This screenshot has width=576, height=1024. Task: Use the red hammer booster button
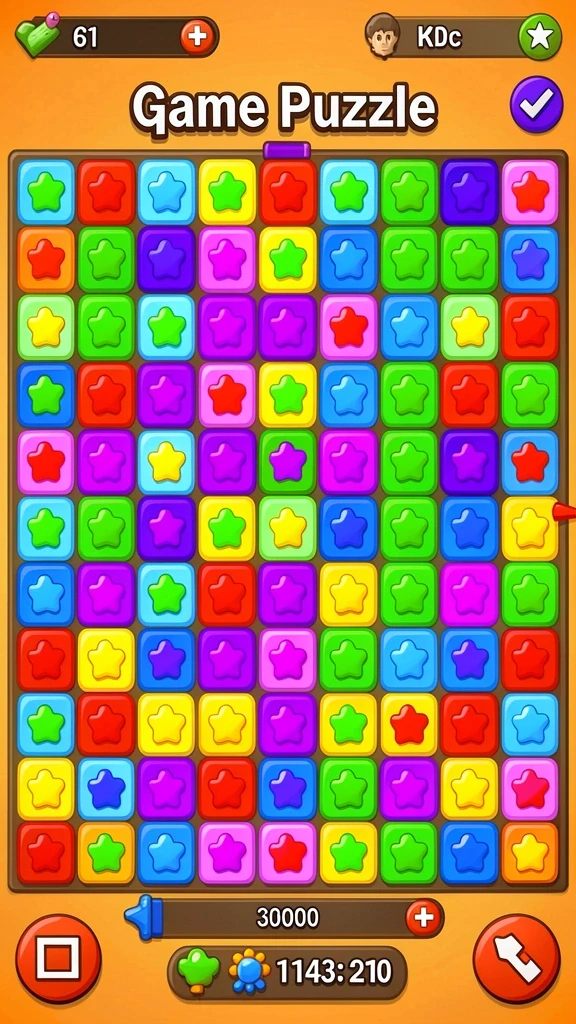pos(517,957)
